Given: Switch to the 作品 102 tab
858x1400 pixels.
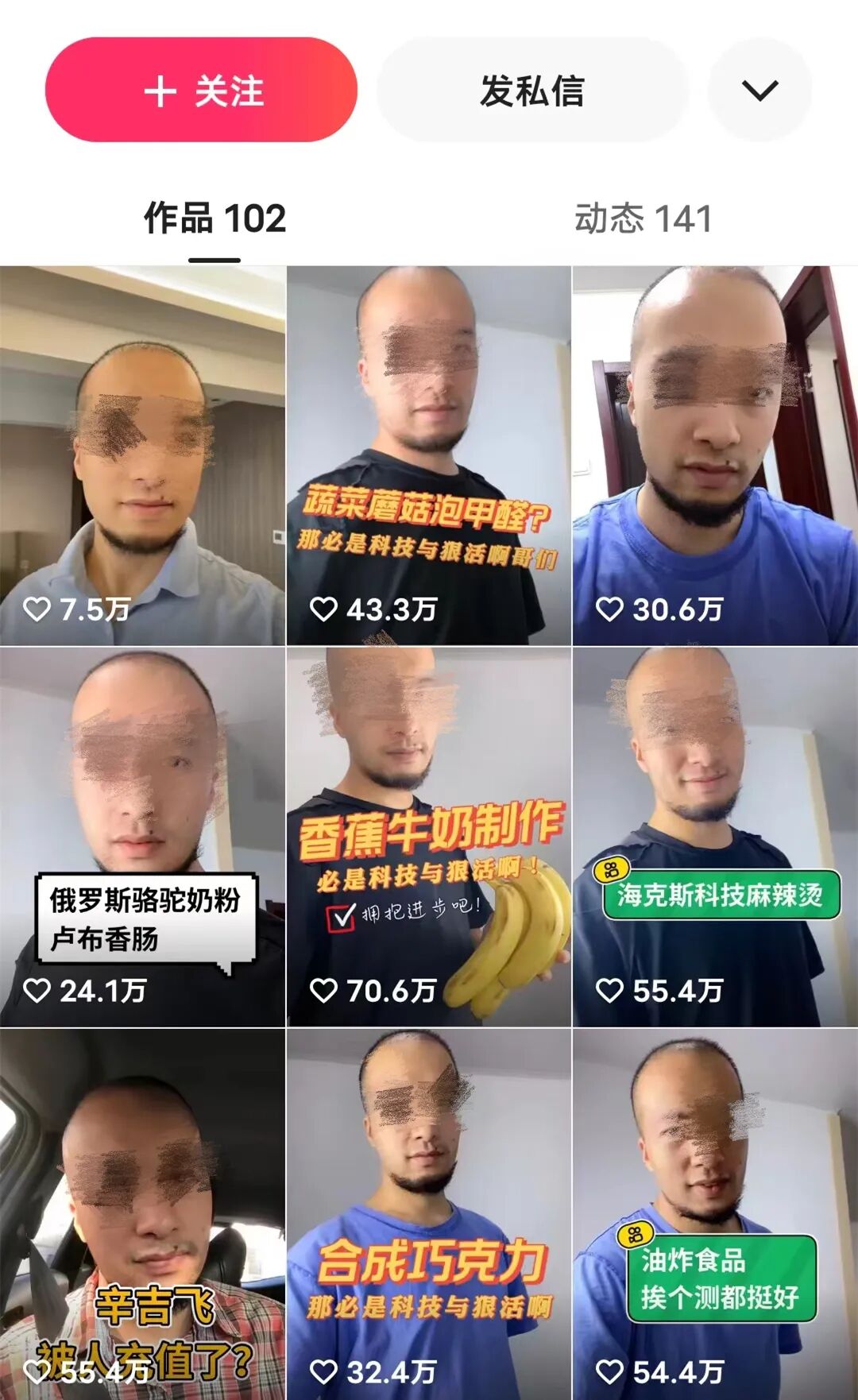Looking at the screenshot, I should (x=214, y=219).
